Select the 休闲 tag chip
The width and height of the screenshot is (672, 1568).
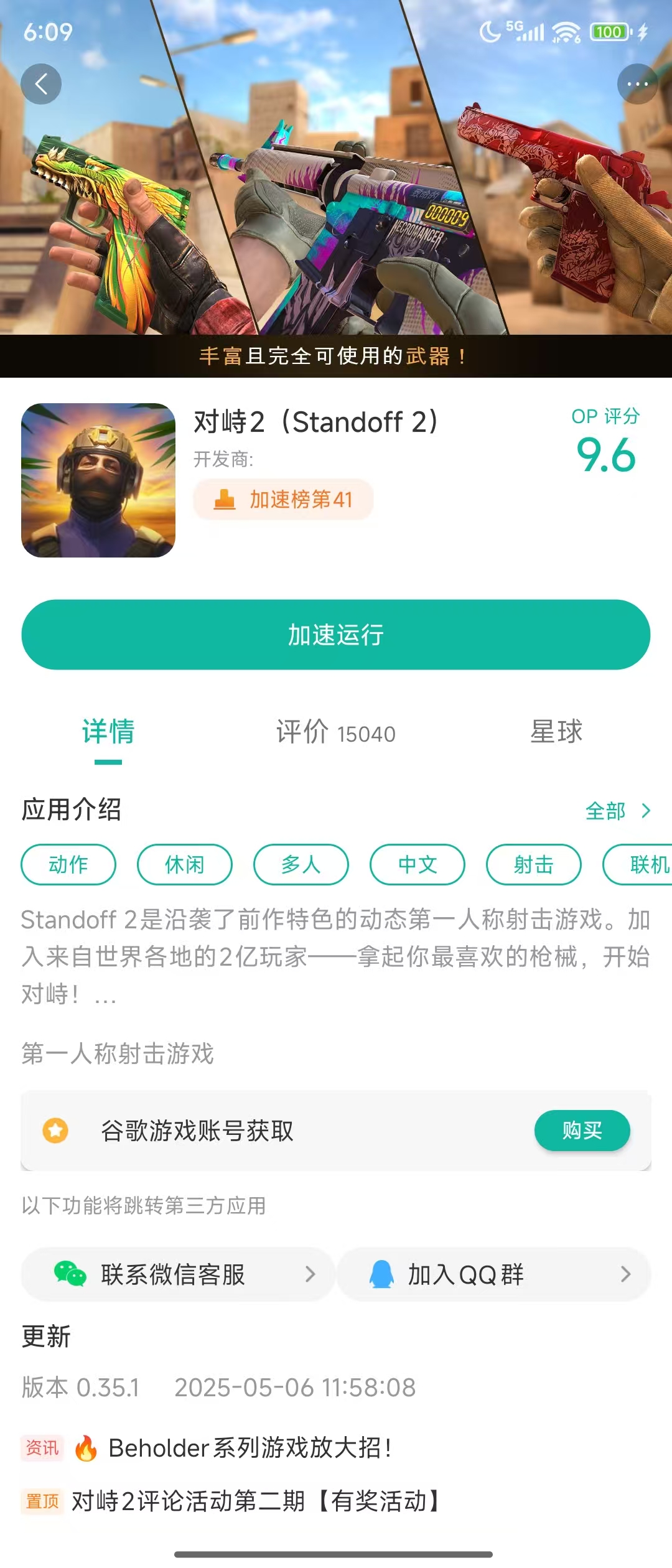click(185, 864)
